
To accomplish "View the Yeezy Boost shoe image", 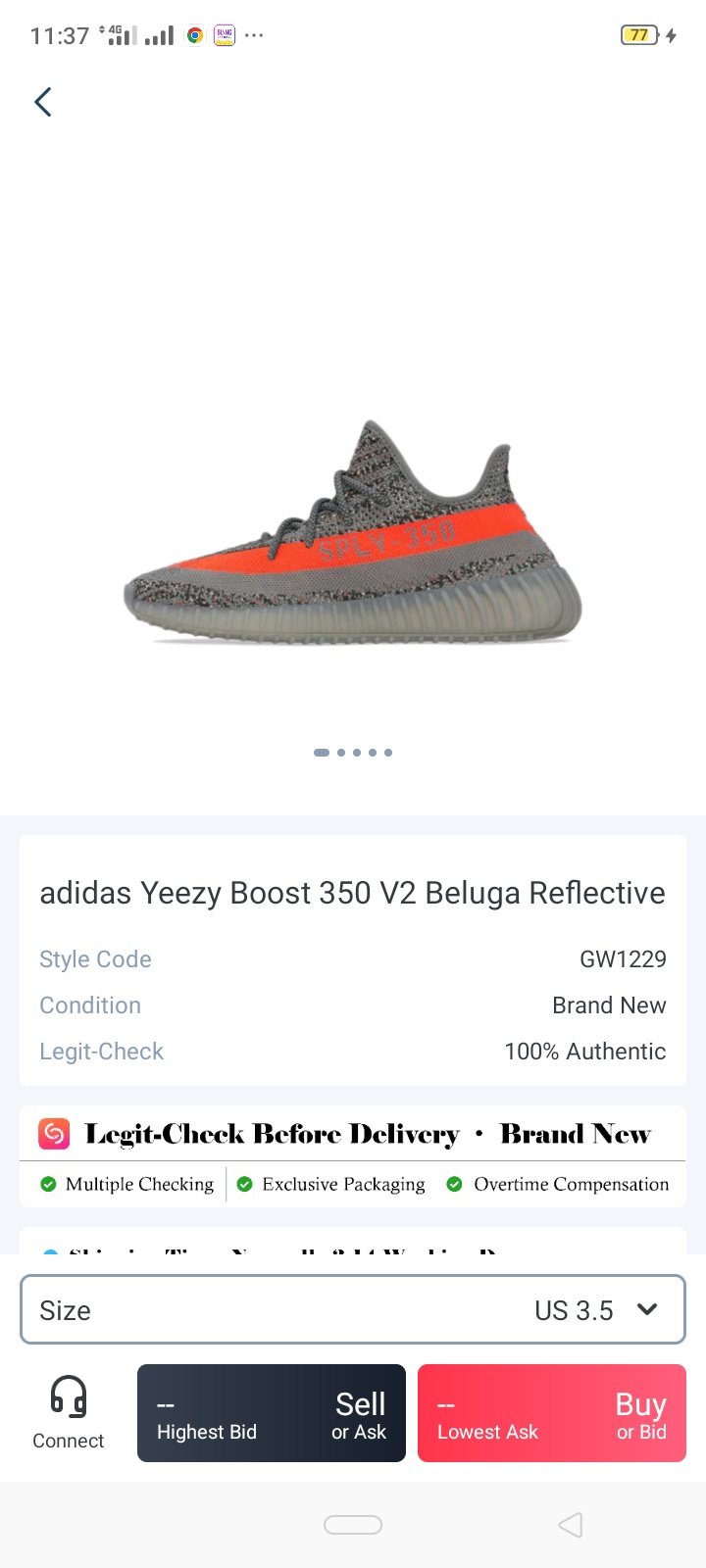I will pos(353,534).
